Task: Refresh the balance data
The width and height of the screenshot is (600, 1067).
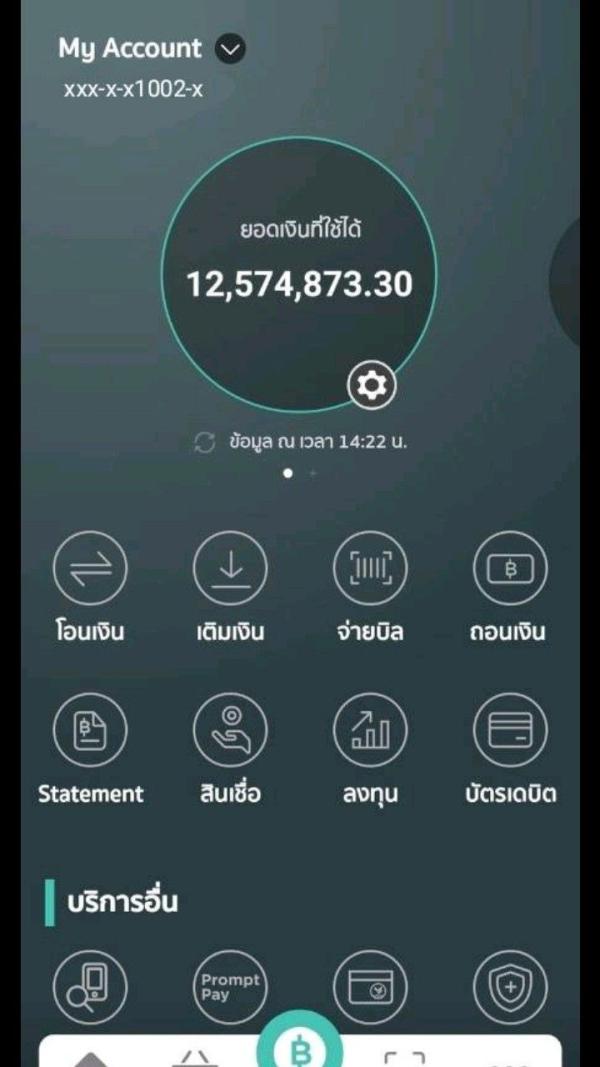Action: click(x=205, y=442)
